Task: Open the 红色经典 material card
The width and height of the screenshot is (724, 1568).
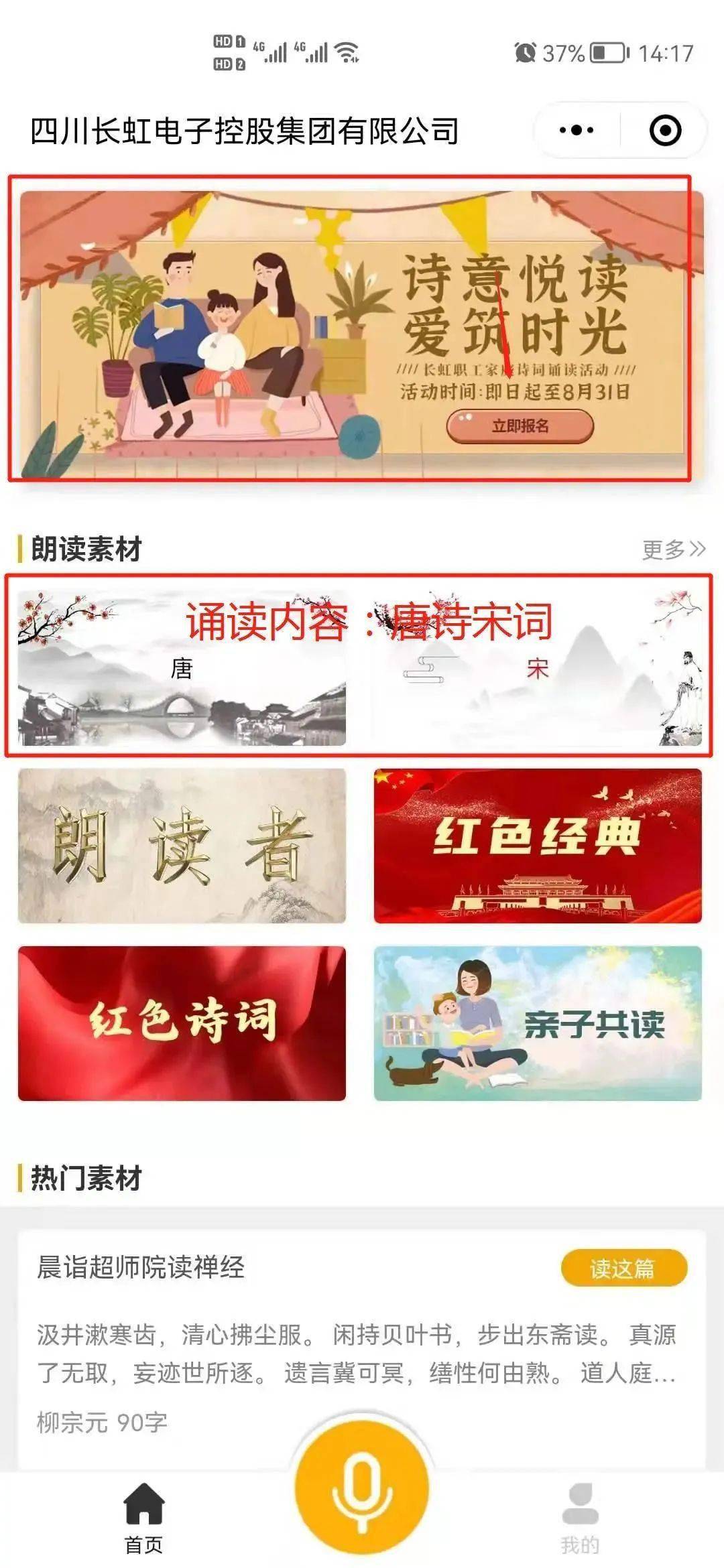Action: pyautogui.click(x=538, y=846)
